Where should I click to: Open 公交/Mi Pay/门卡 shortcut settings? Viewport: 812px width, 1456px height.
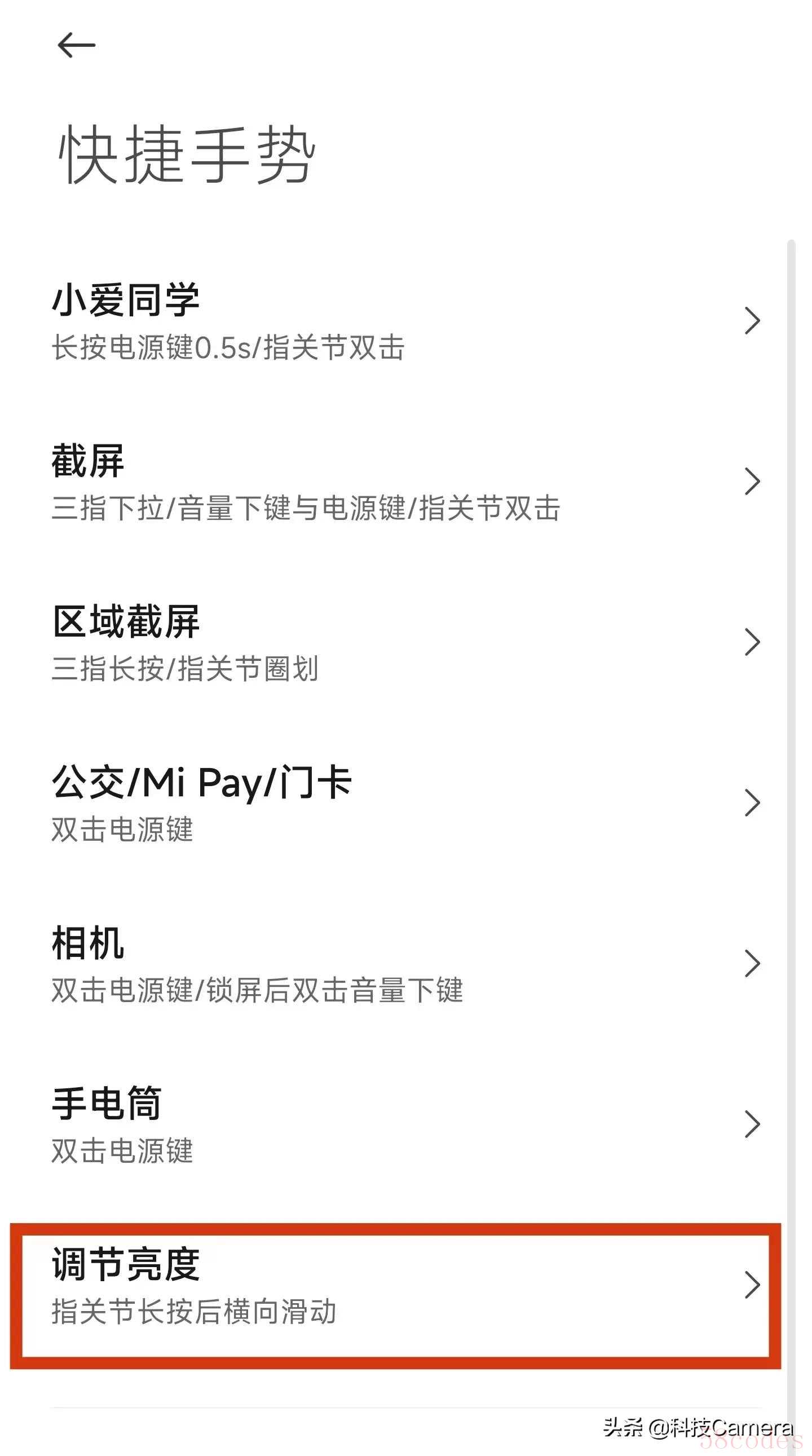[x=395, y=803]
